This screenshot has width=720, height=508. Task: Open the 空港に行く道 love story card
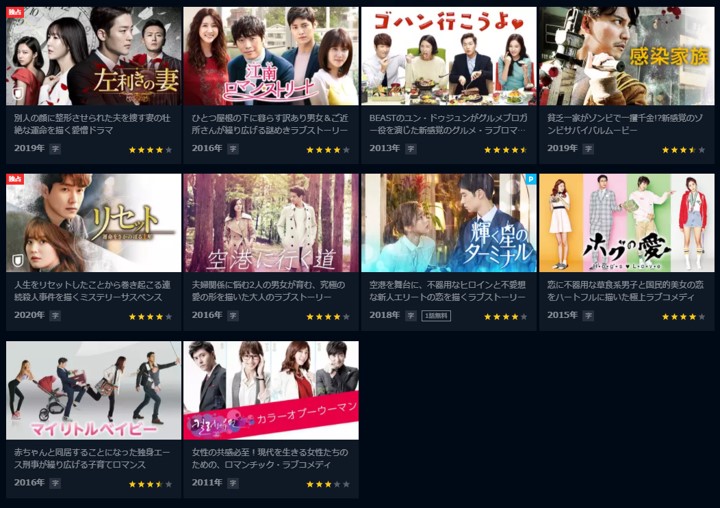[x=270, y=224]
